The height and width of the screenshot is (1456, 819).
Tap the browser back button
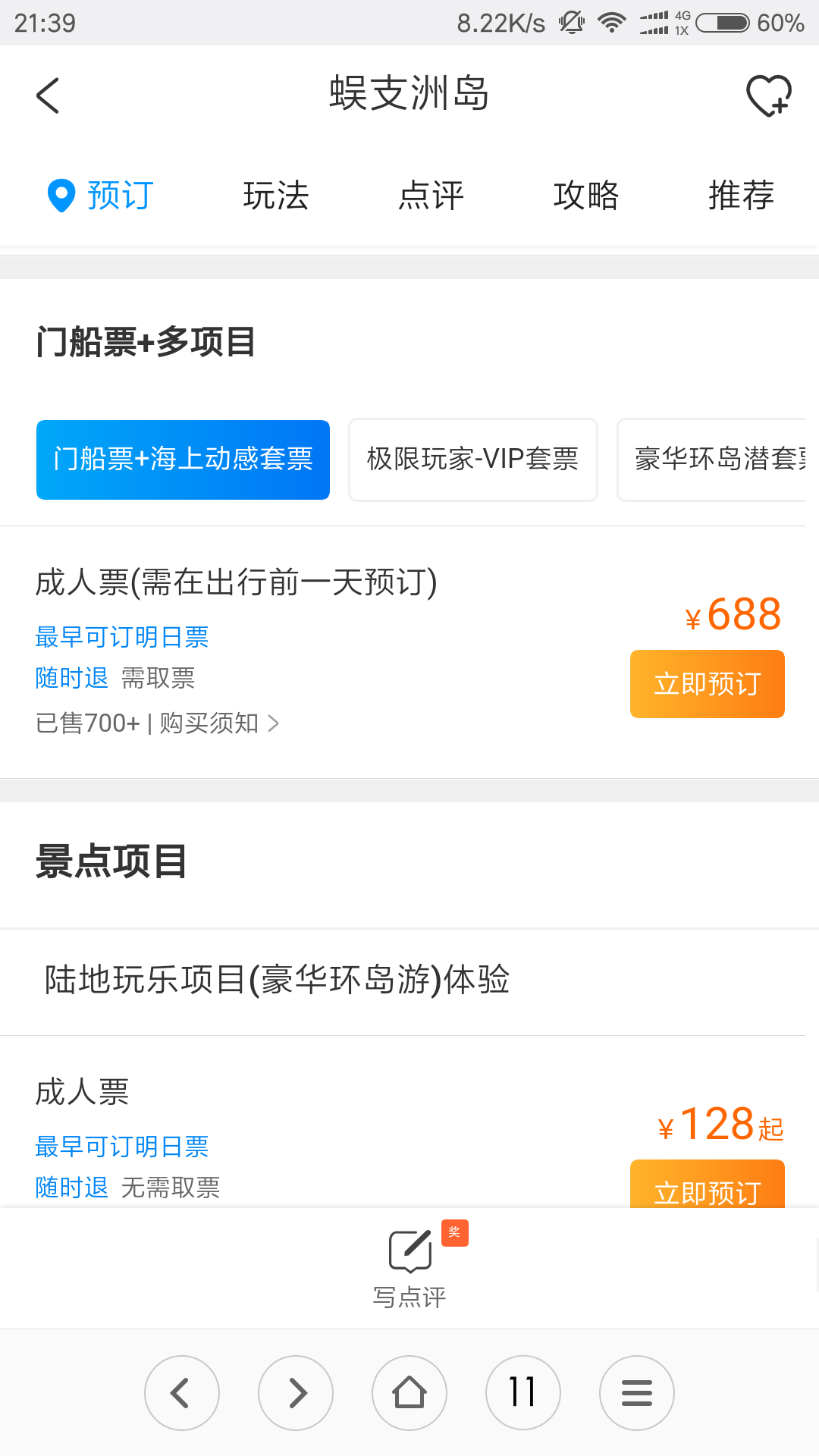pyautogui.click(x=182, y=1393)
